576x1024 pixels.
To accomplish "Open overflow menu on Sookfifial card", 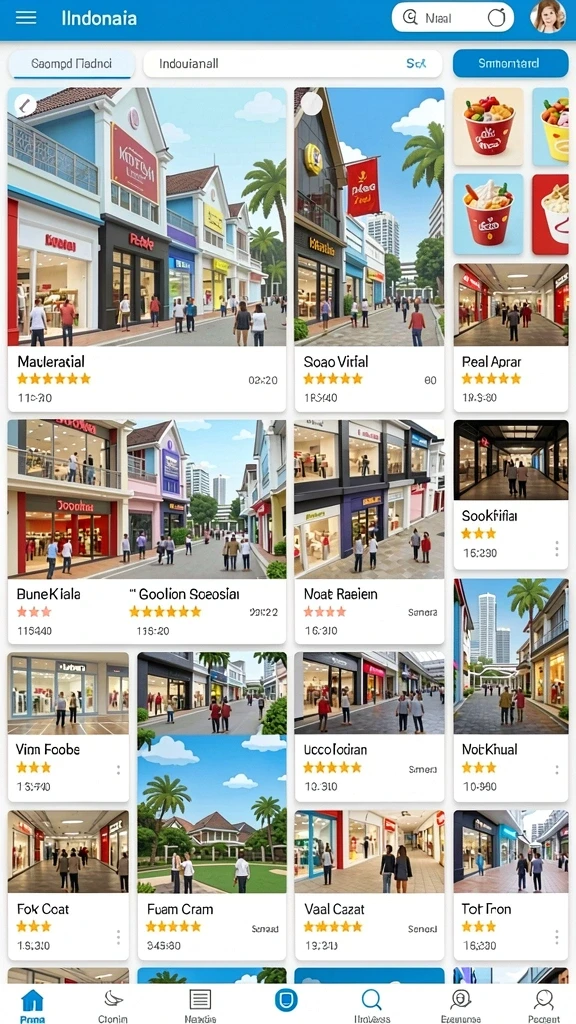I will (x=556, y=549).
